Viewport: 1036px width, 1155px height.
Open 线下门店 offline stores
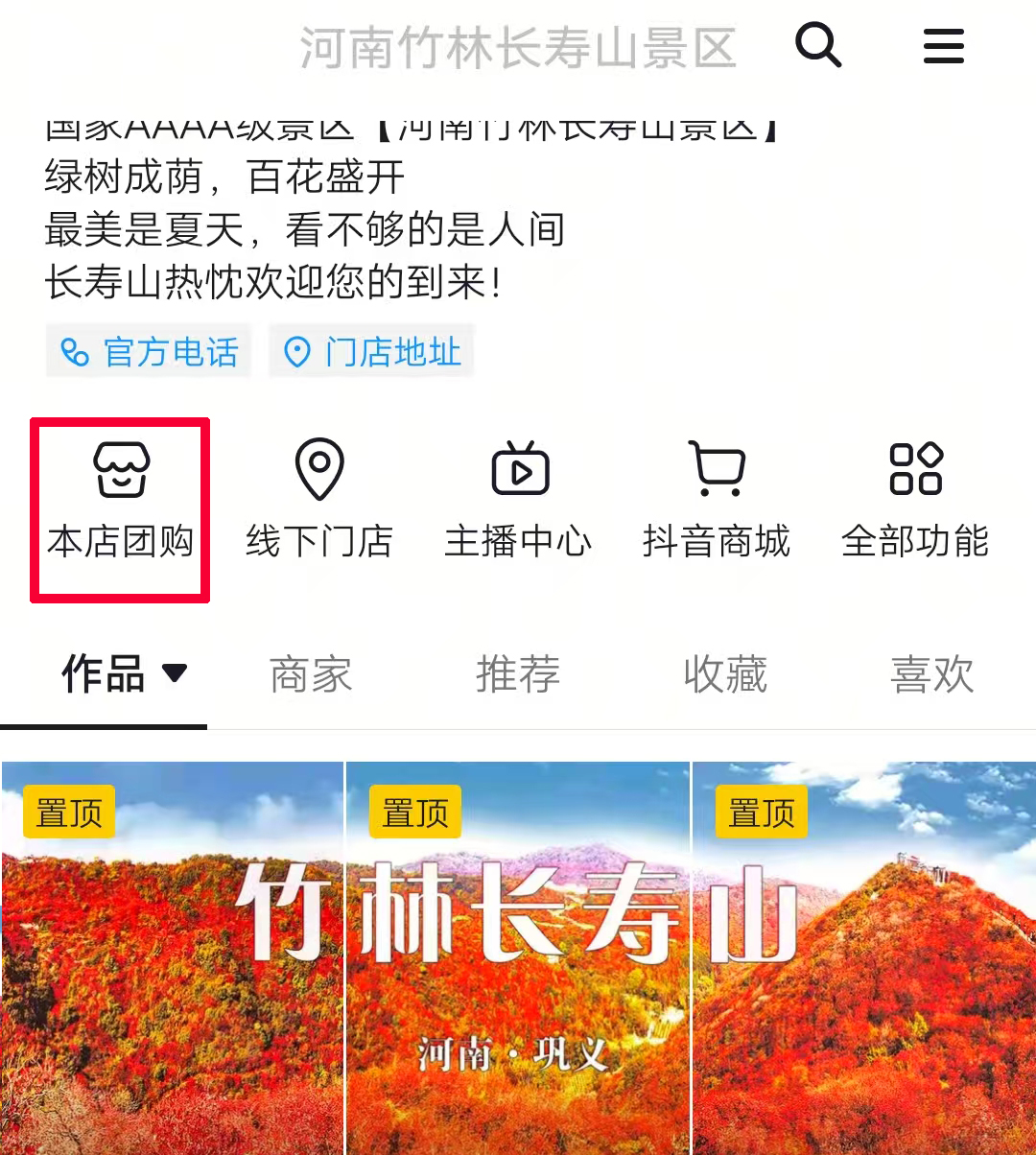319,501
